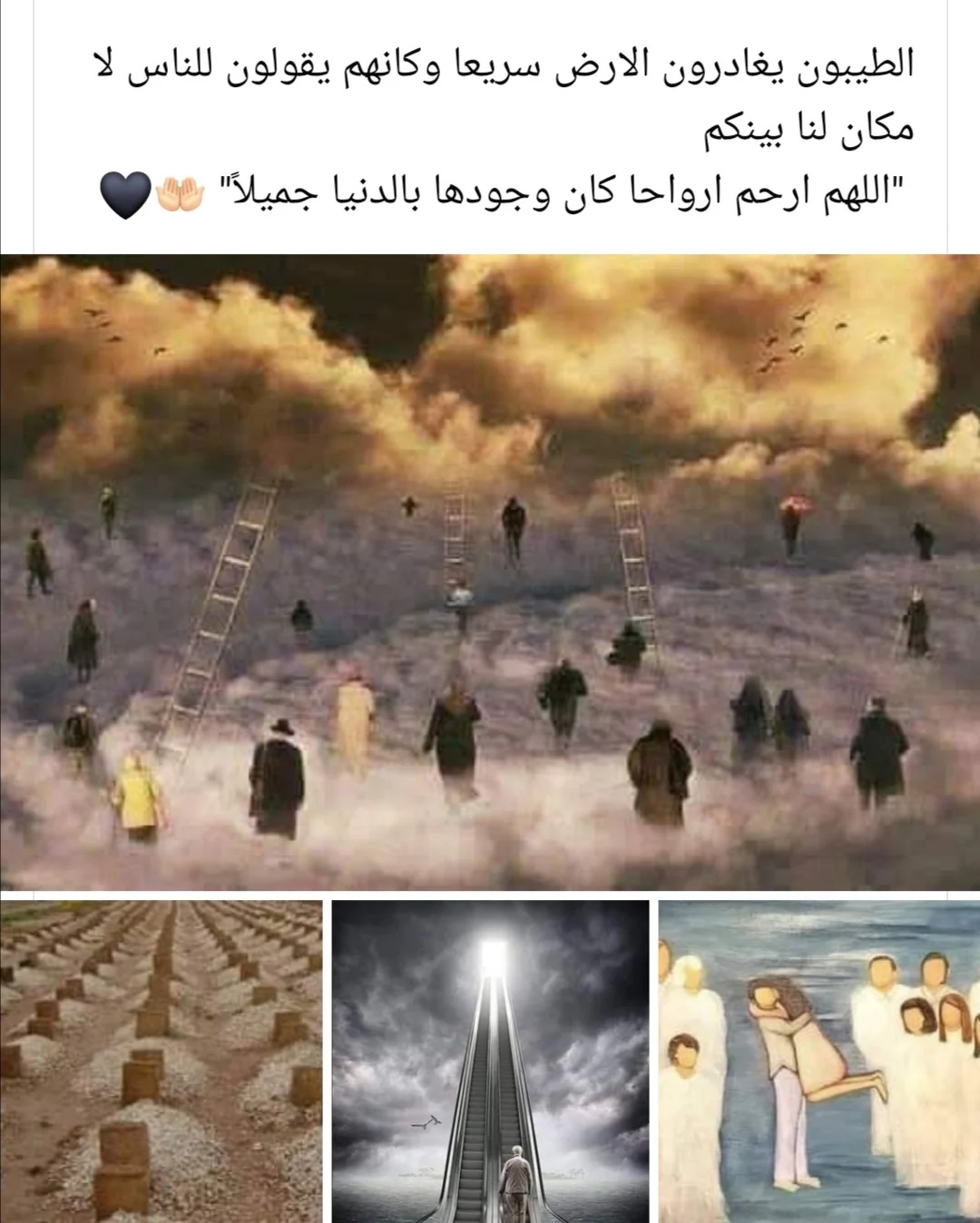Open the graveyard photo tile
Image resolution: width=980 pixels, height=1223 pixels.
pyautogui.click(x=162, y=1061)
